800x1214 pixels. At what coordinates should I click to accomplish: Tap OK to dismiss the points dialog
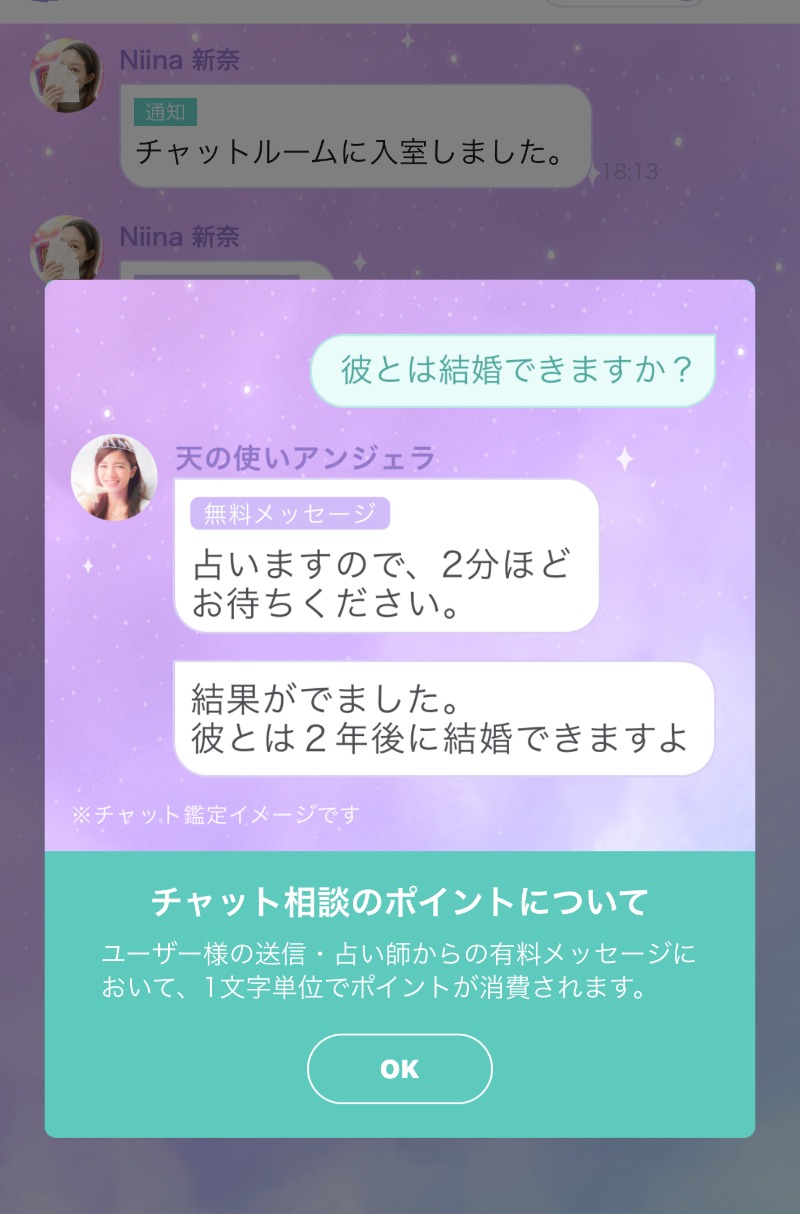point(399,1068)
